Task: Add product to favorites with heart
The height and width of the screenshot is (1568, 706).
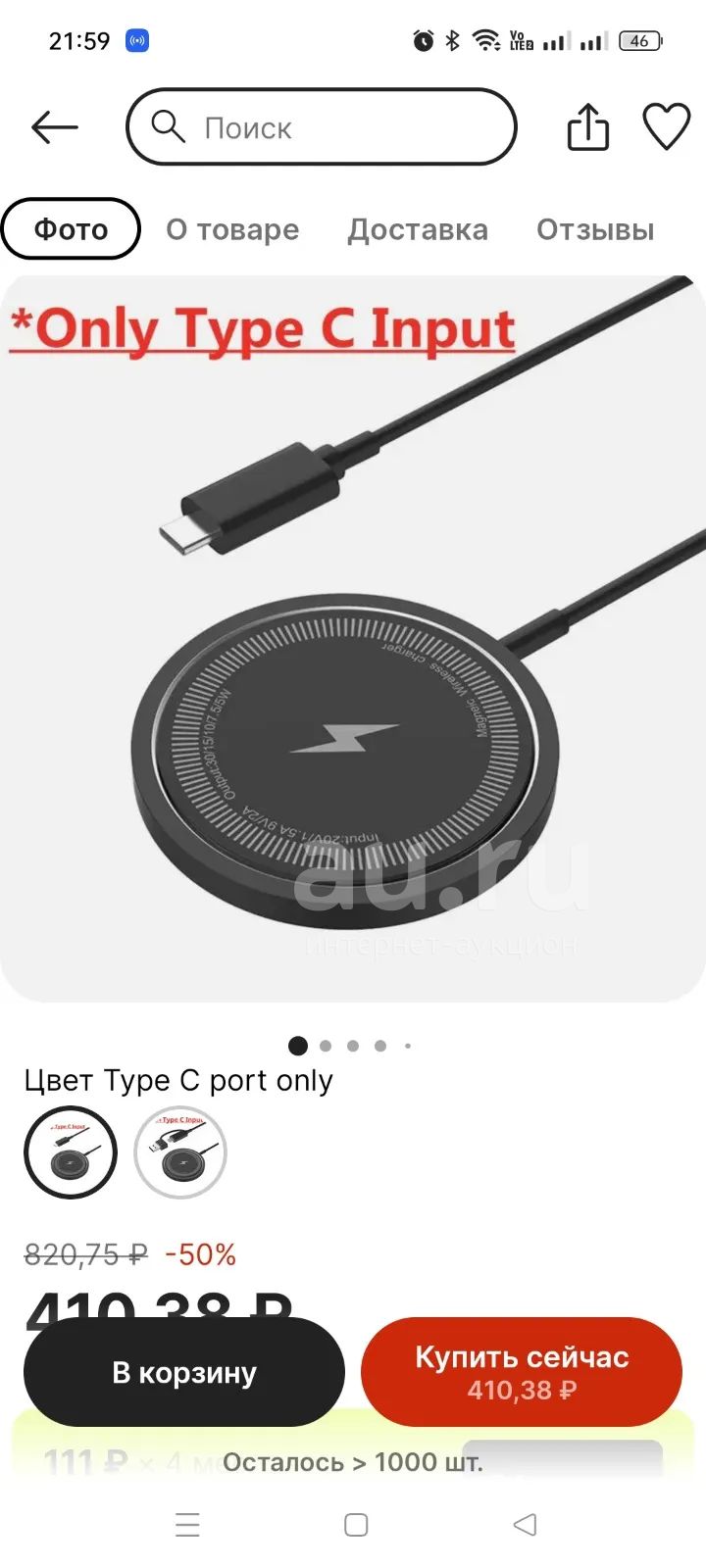Action: pos(667,127)
